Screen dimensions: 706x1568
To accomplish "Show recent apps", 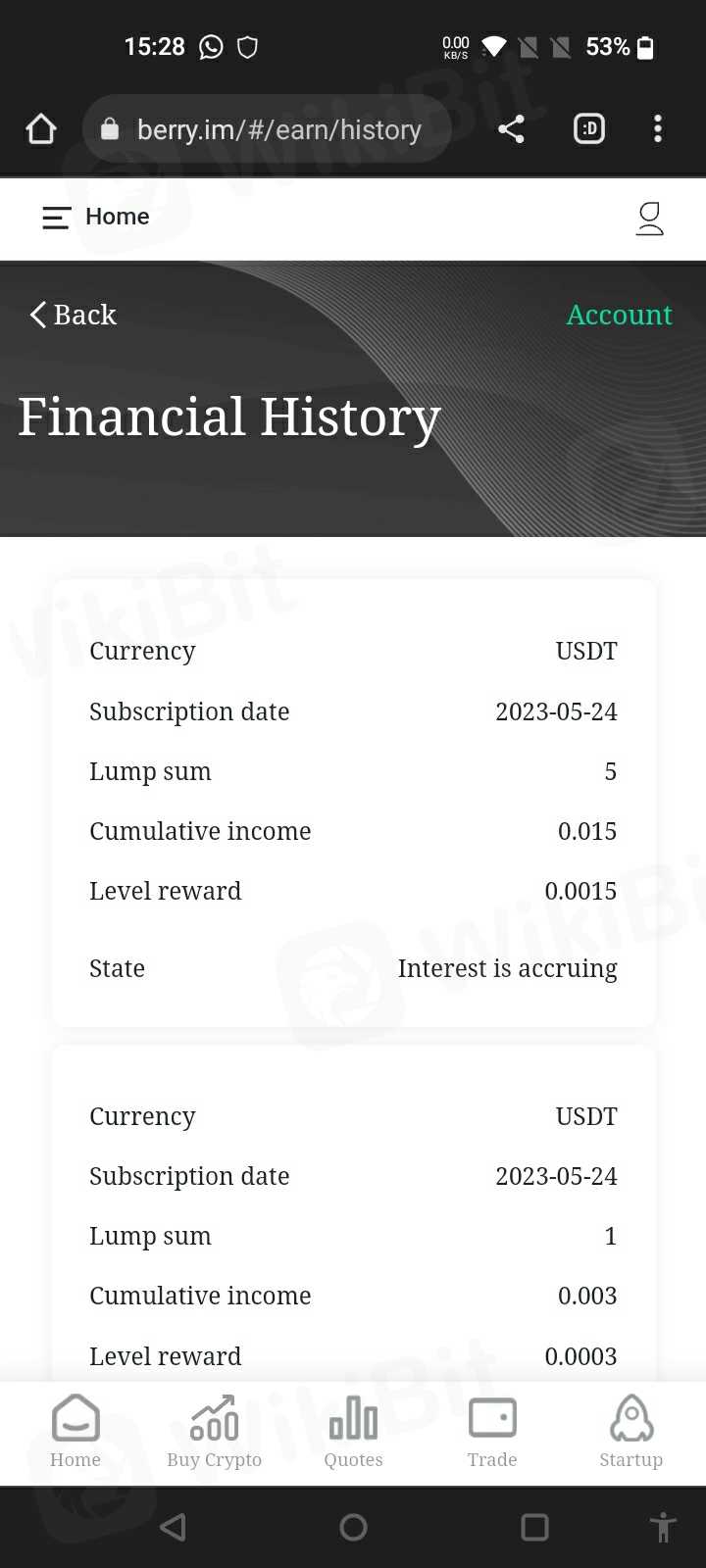I will point(534,1527).
